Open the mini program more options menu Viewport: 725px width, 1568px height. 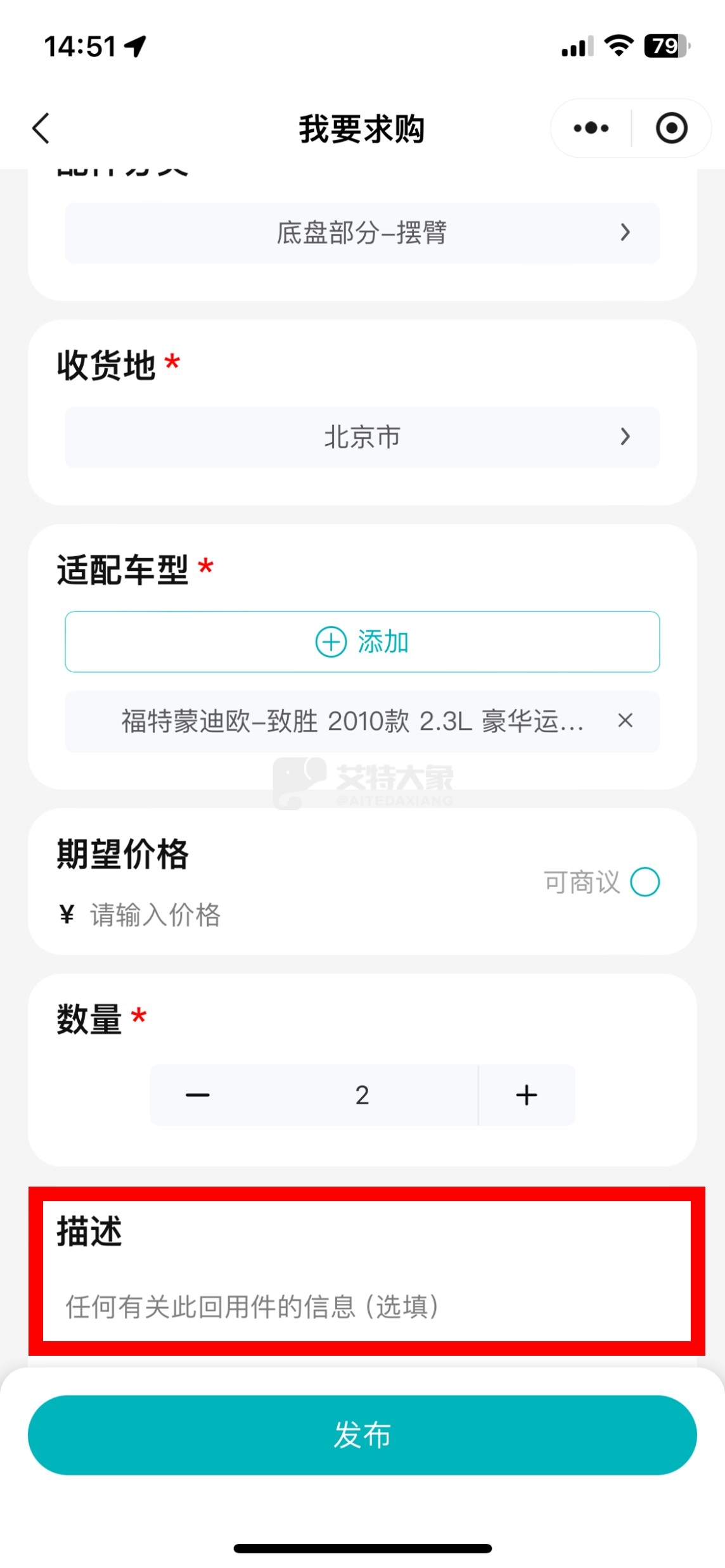point(591,129)
